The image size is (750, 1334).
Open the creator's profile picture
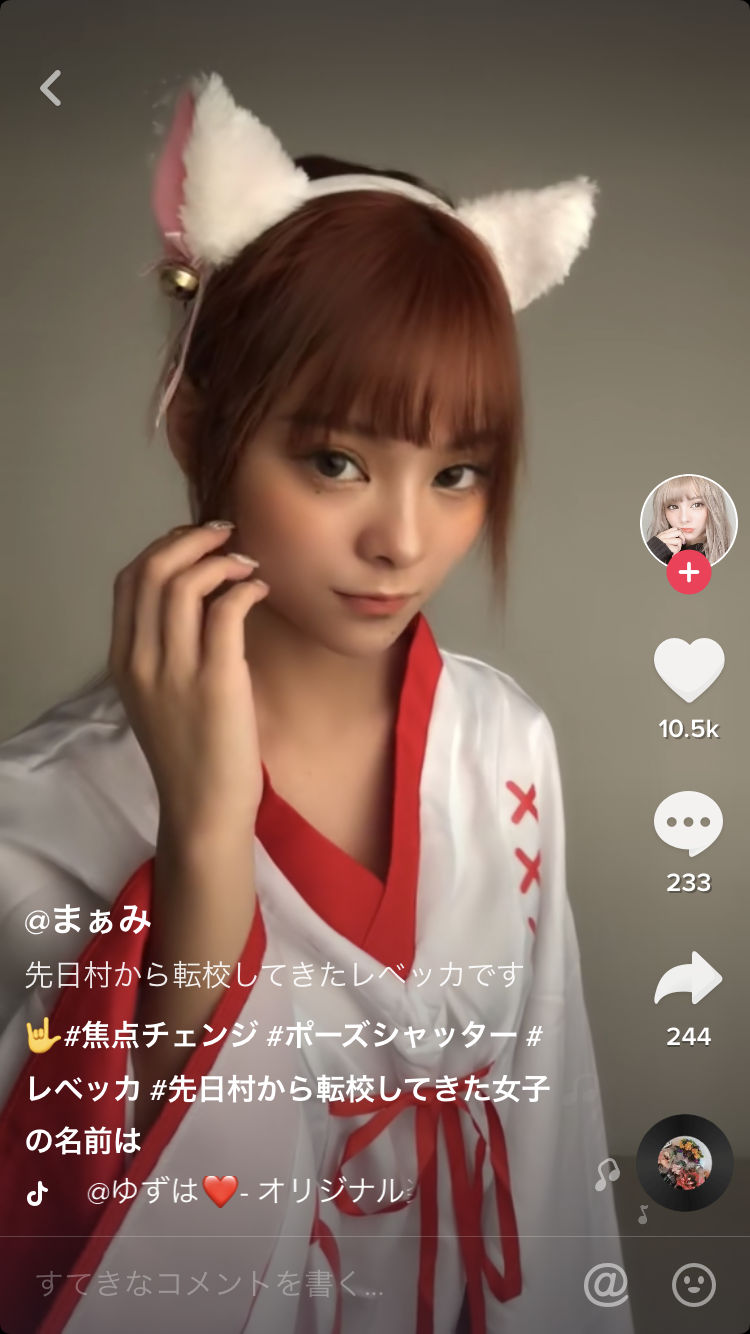688,521
